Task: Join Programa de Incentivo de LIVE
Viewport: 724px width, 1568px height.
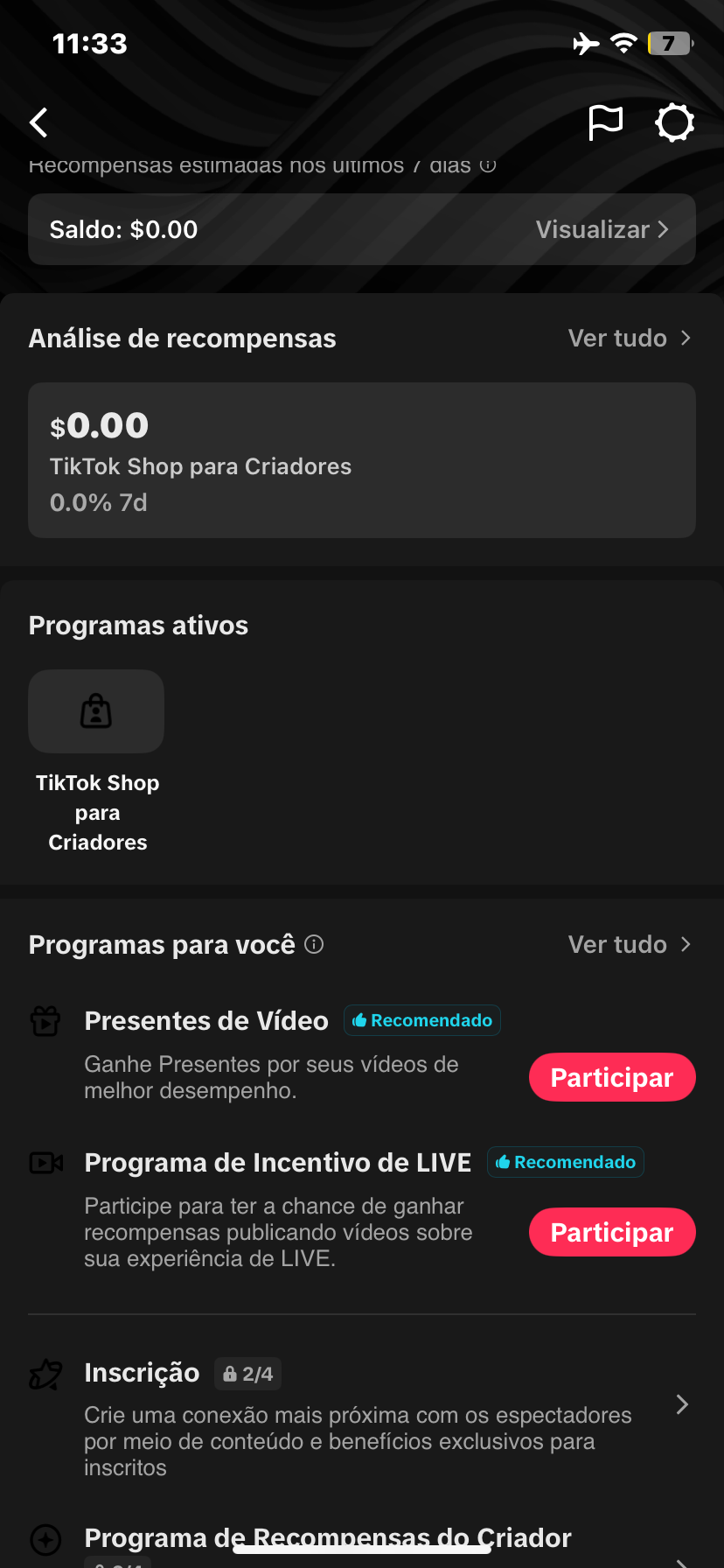Action: (x=612, y=1232)
